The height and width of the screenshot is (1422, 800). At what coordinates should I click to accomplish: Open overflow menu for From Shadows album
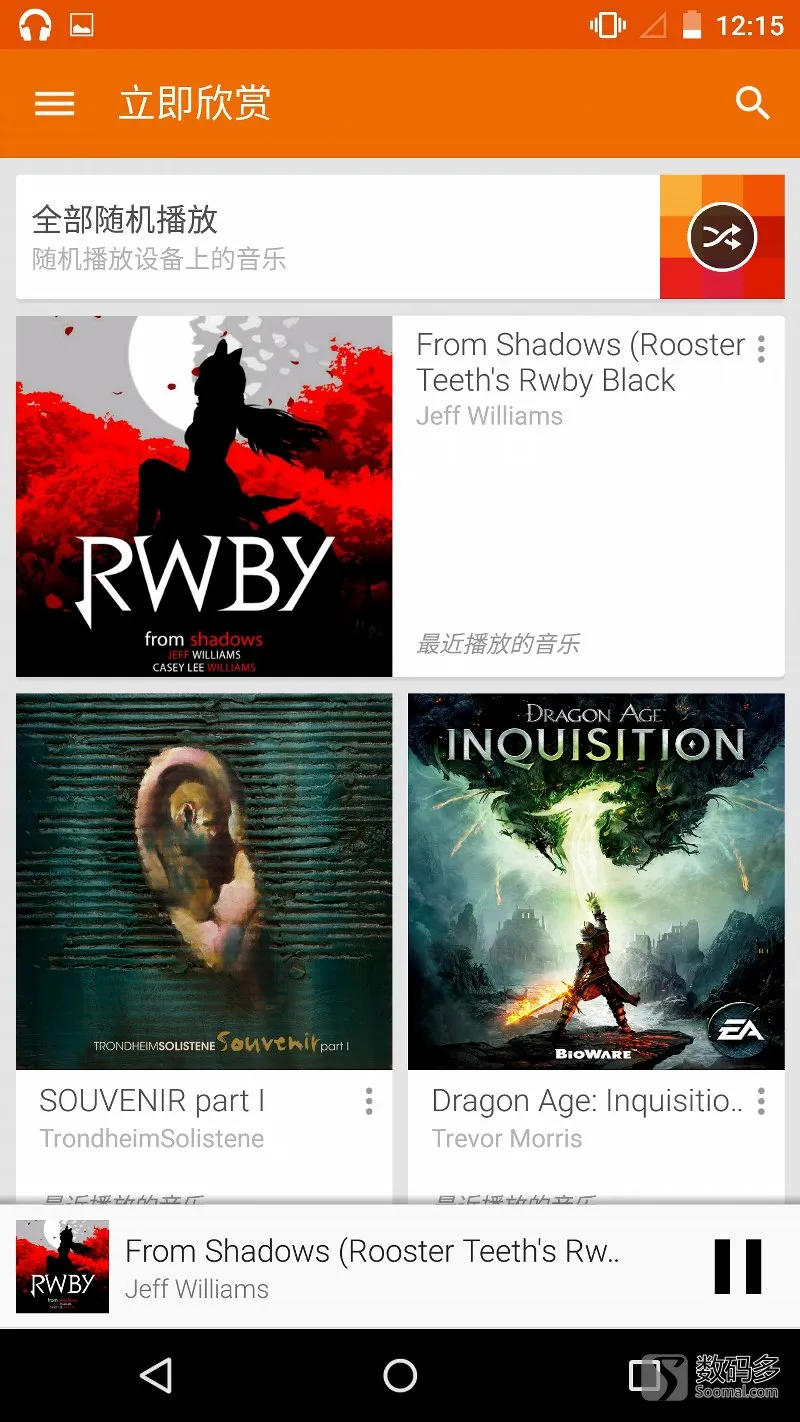[762, 349]
